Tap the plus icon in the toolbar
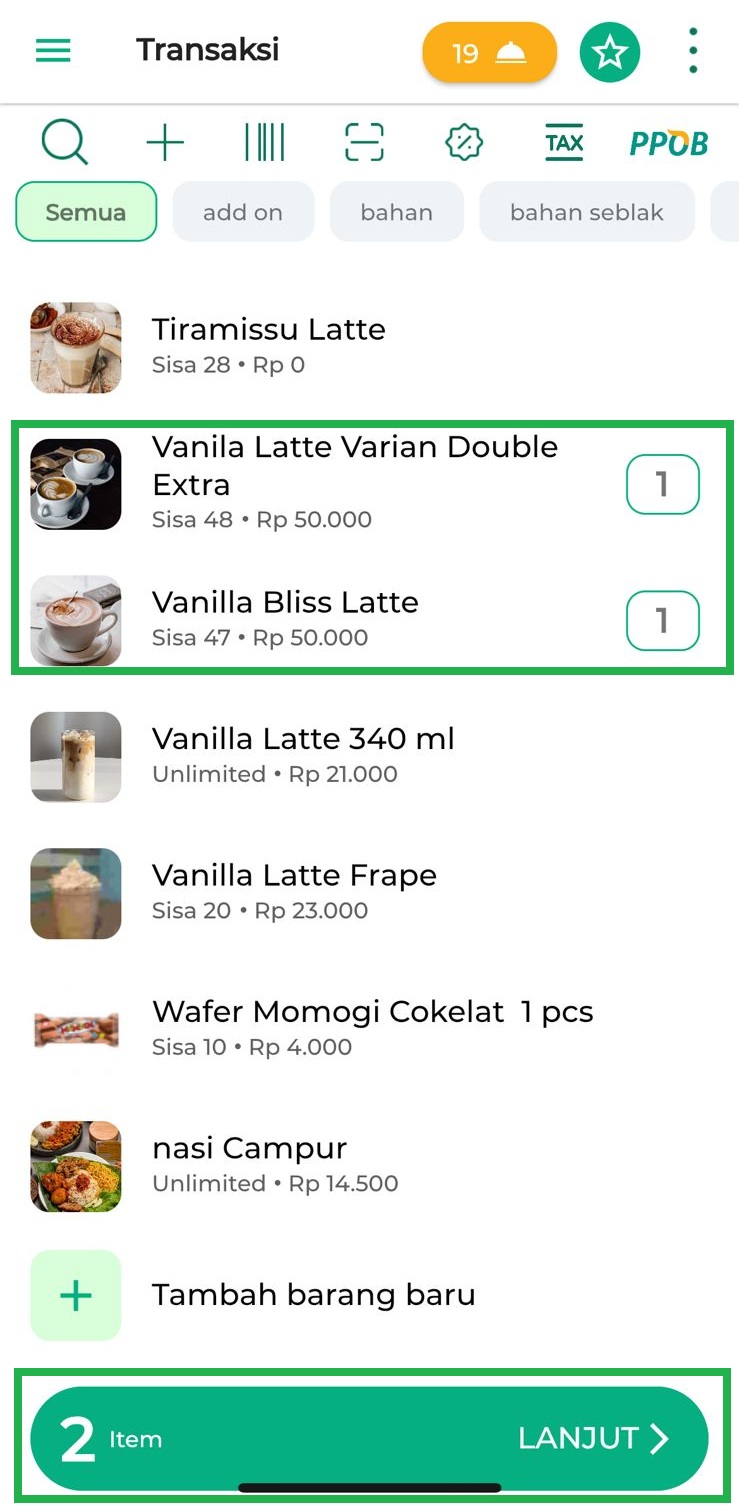This screenshot has height=1508, width=739. 165,143
